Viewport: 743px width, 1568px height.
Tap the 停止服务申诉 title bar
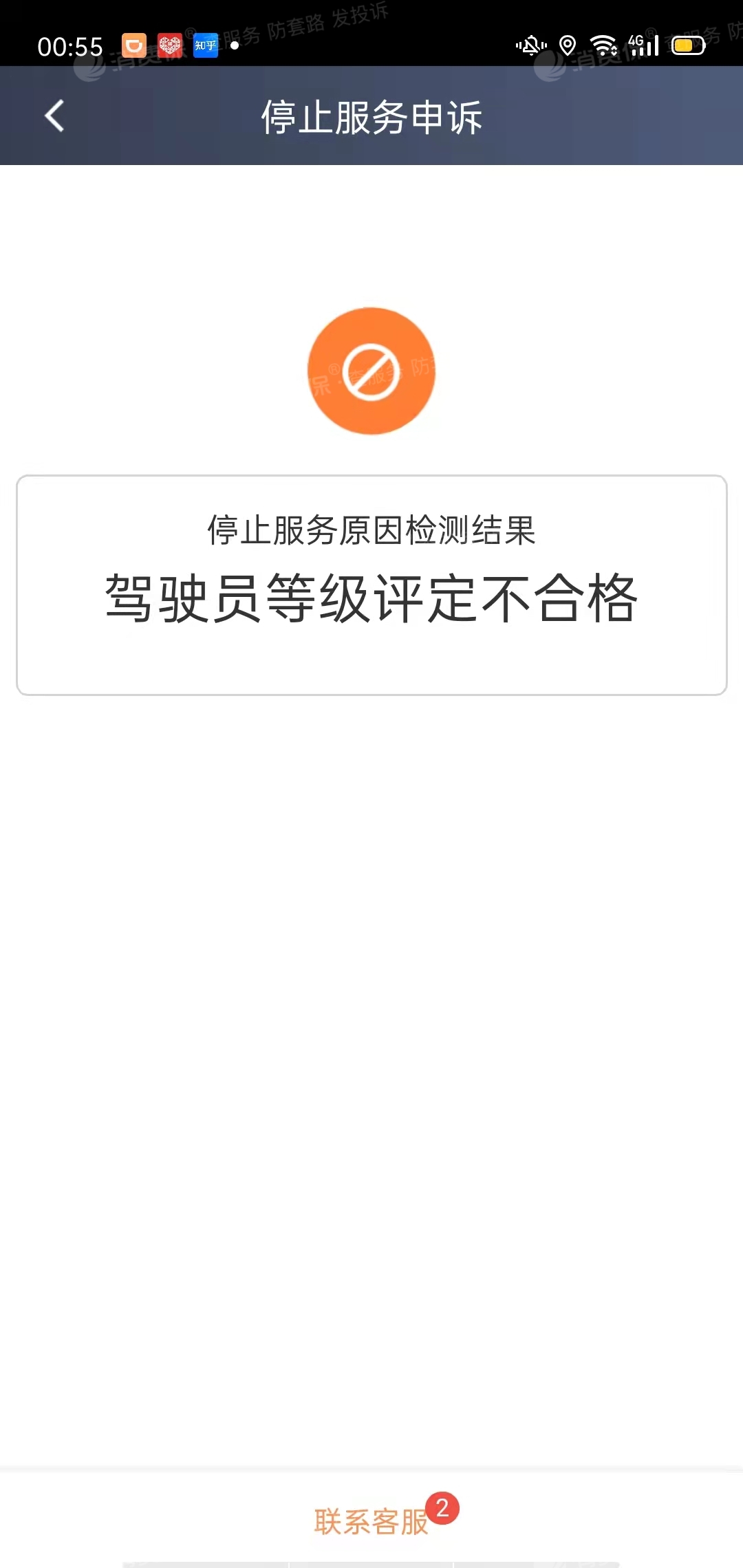pyautogui.click(x=371, y=116)
